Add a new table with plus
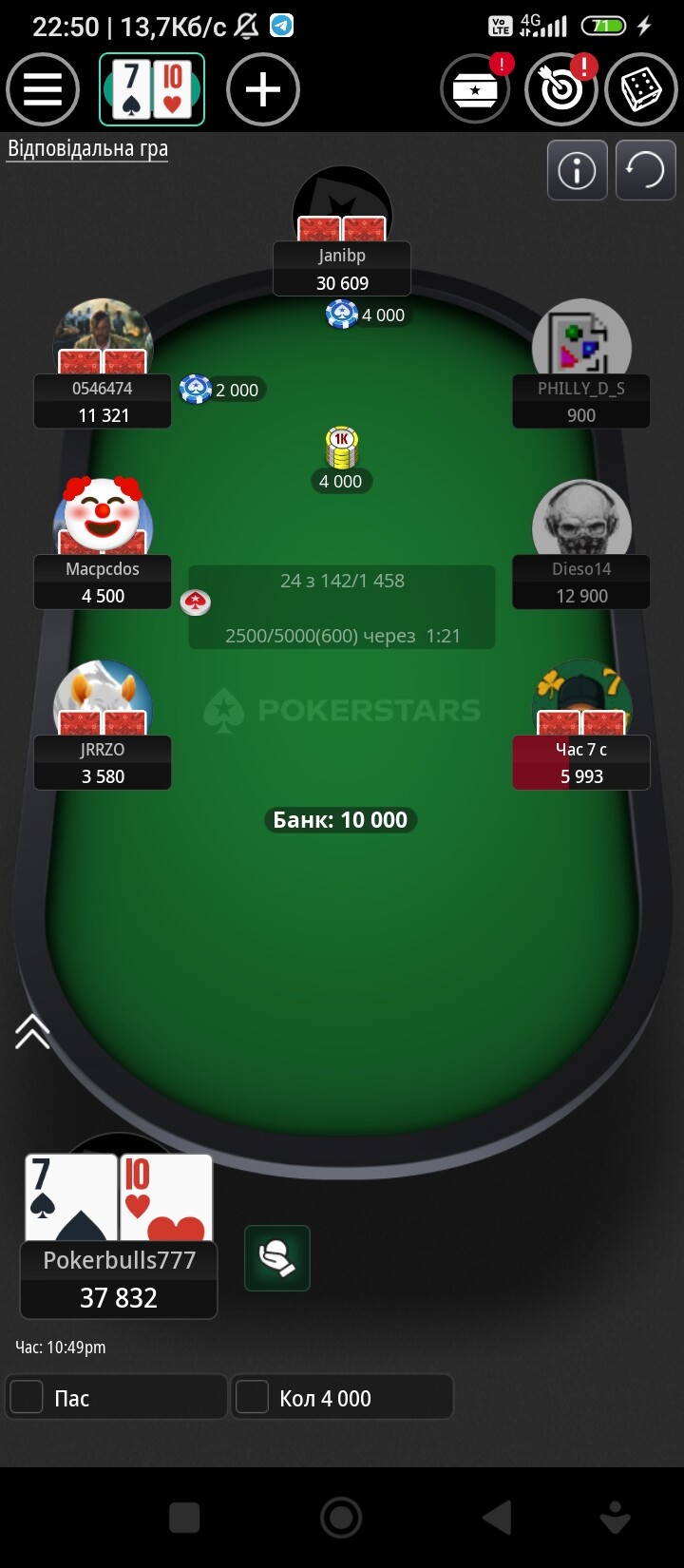 point(263,90)
